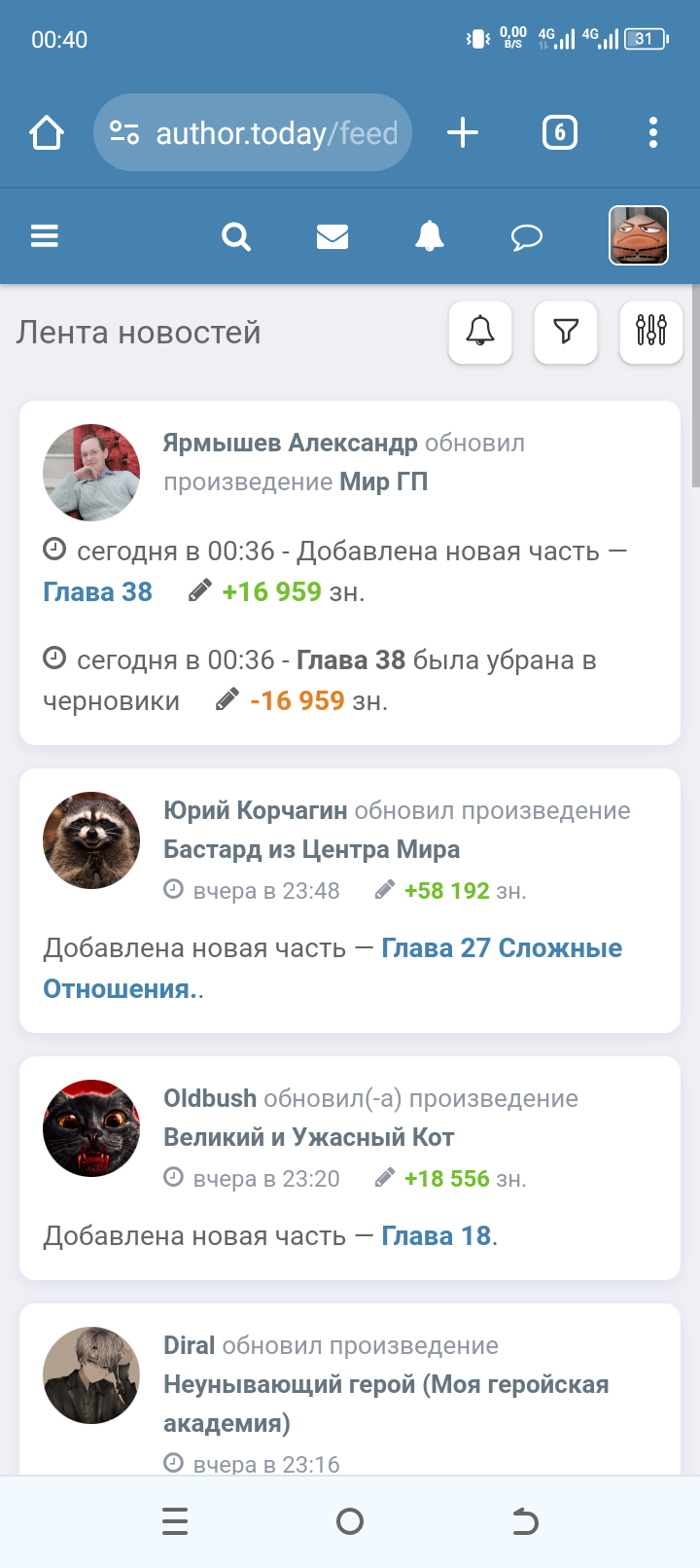Show the open tabs switcher
The width and height of the screenshot is (700, 1568).
tap(559, 132)
